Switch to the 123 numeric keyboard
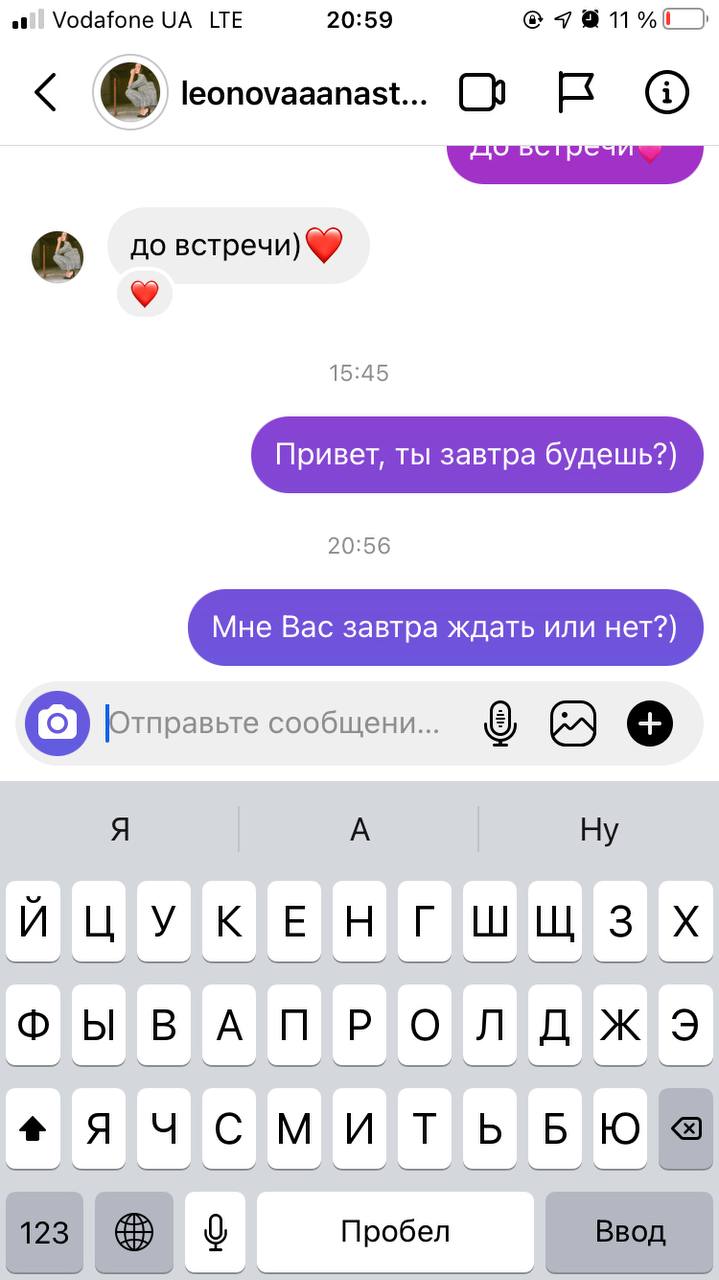 tap(45, 1231)
